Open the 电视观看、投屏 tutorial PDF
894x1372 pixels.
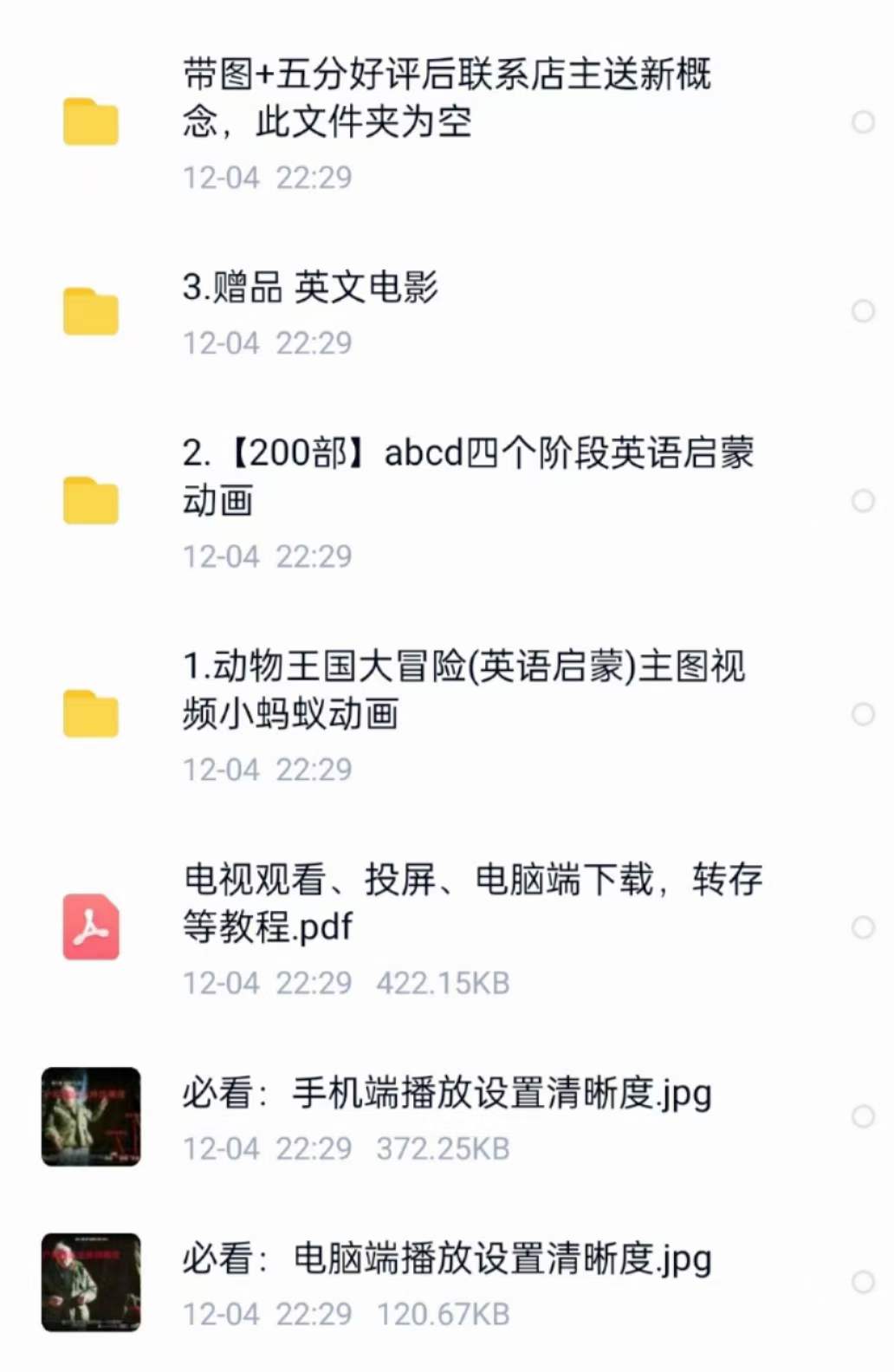(x=472, y=903)
